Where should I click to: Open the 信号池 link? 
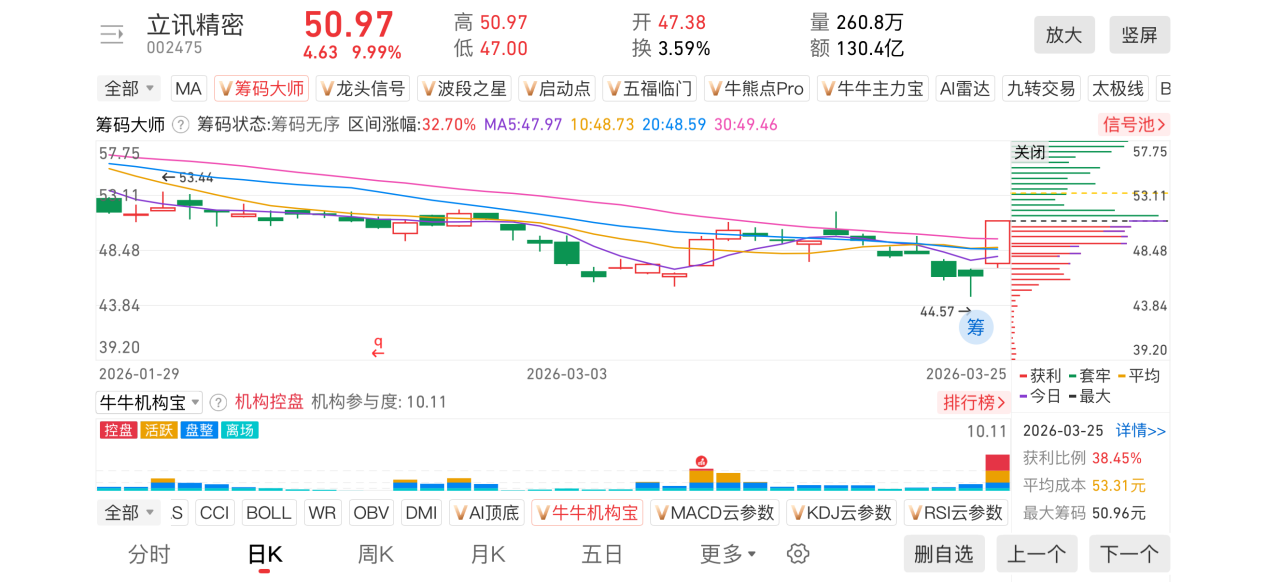pyautogui.click(x=1133, y=125)
